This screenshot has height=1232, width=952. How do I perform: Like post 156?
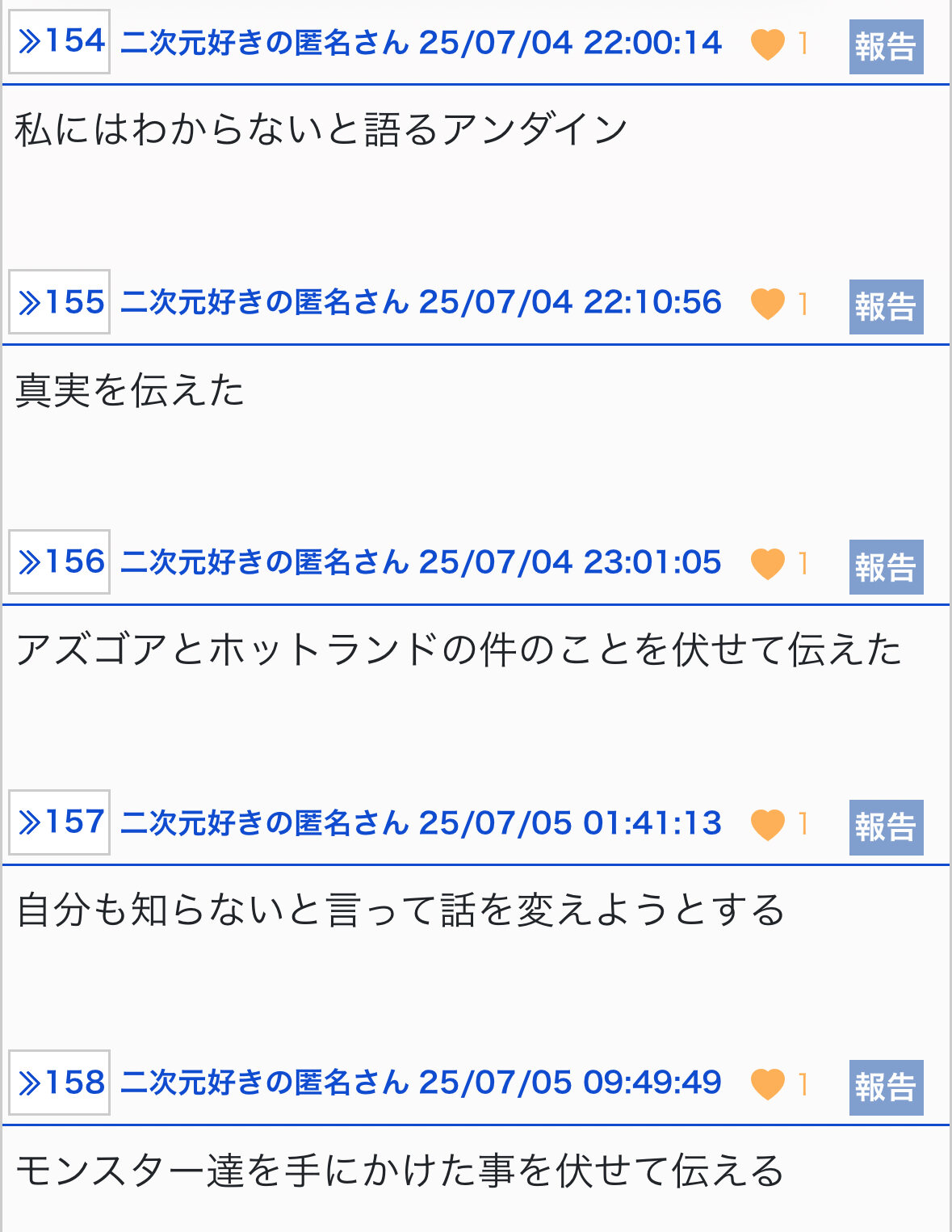click(768, 564)
